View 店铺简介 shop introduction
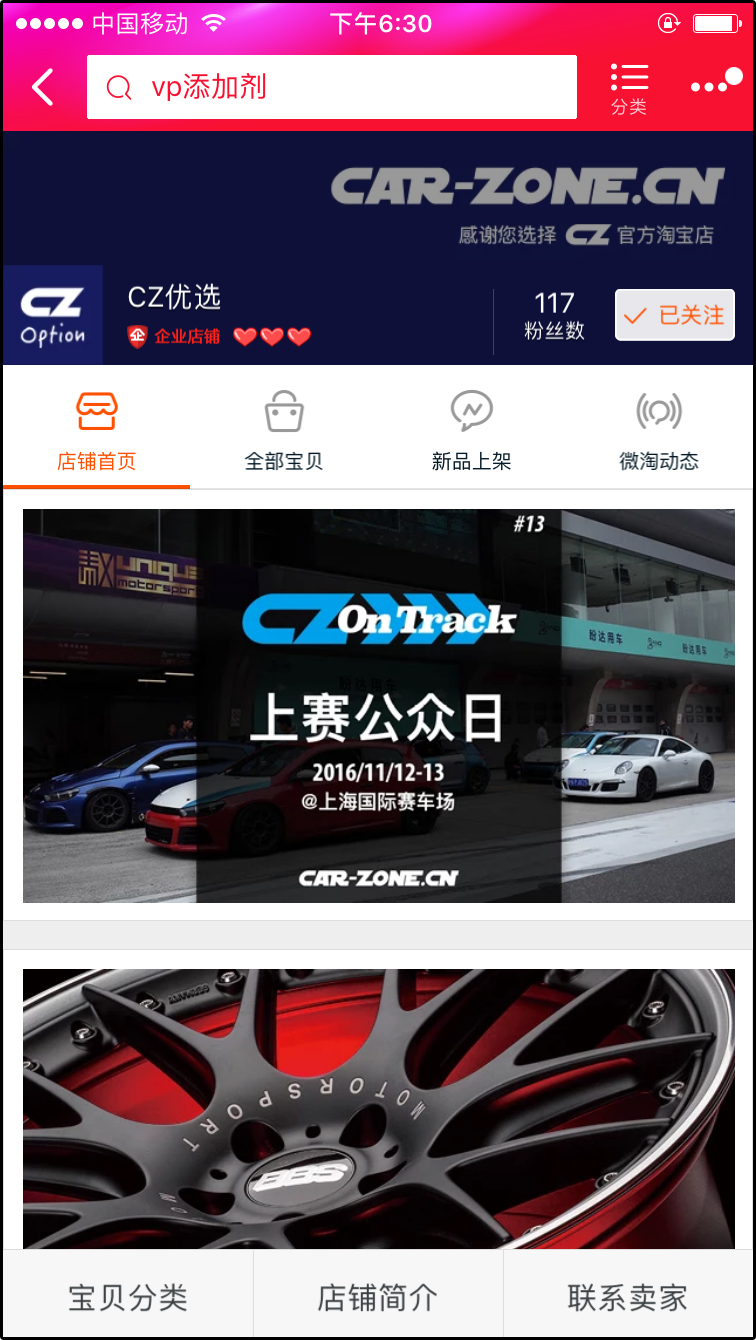 [x=378, y=1297]
